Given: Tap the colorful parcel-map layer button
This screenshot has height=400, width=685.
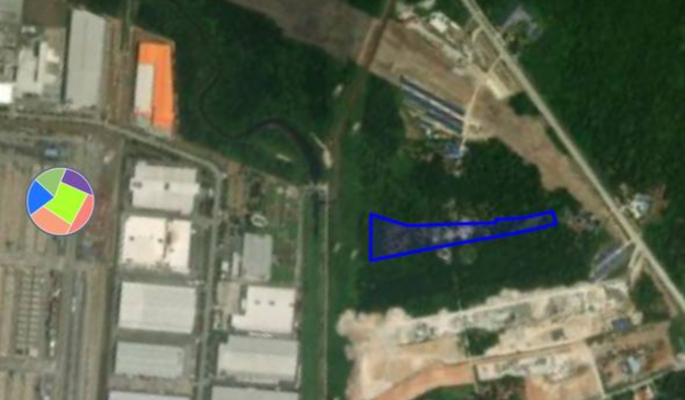Looking at the screenshot, I should click(x=60, y=201).
